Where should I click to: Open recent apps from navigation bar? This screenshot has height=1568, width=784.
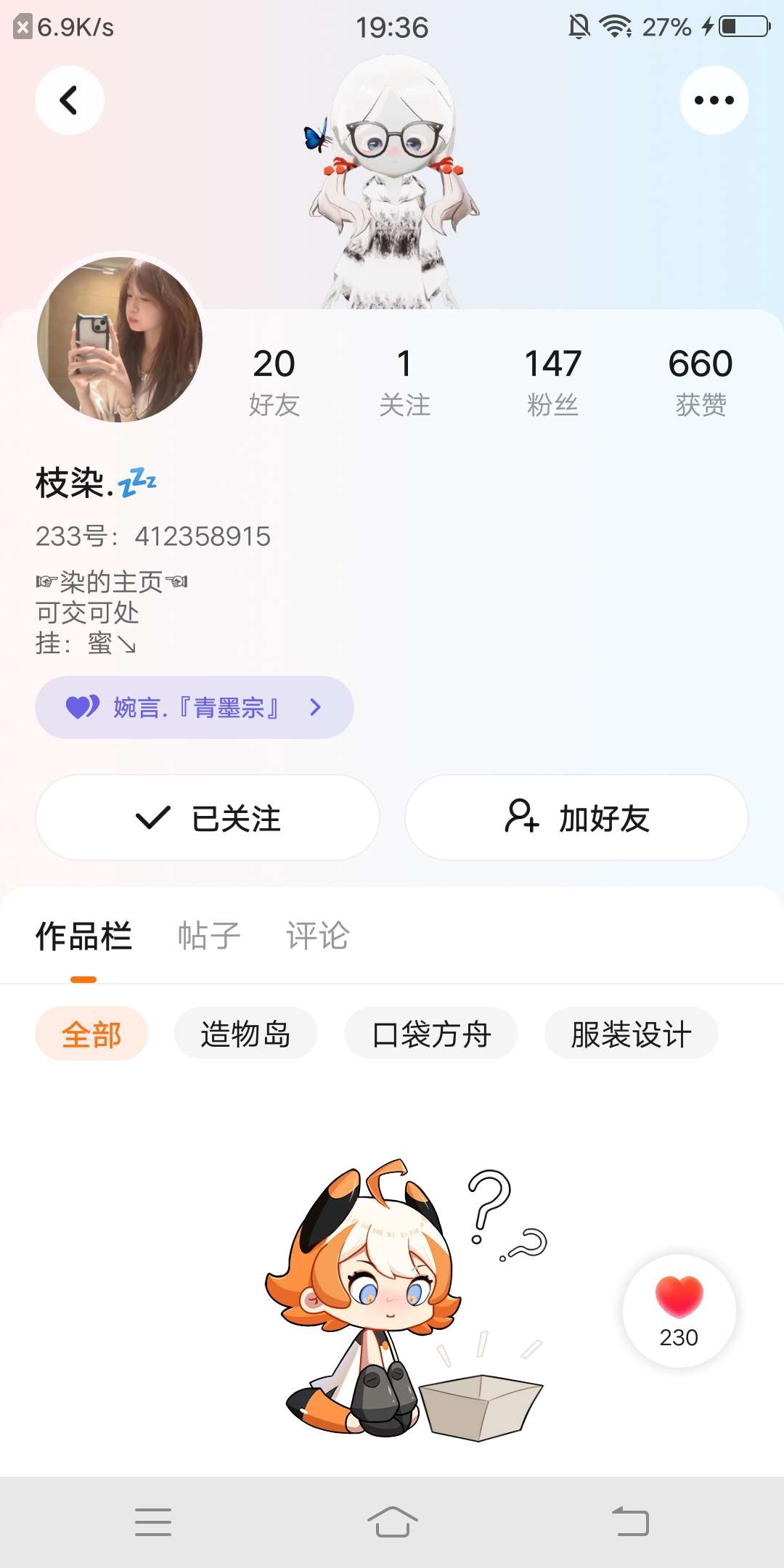pyautogui.click(x=153, y=1522)
